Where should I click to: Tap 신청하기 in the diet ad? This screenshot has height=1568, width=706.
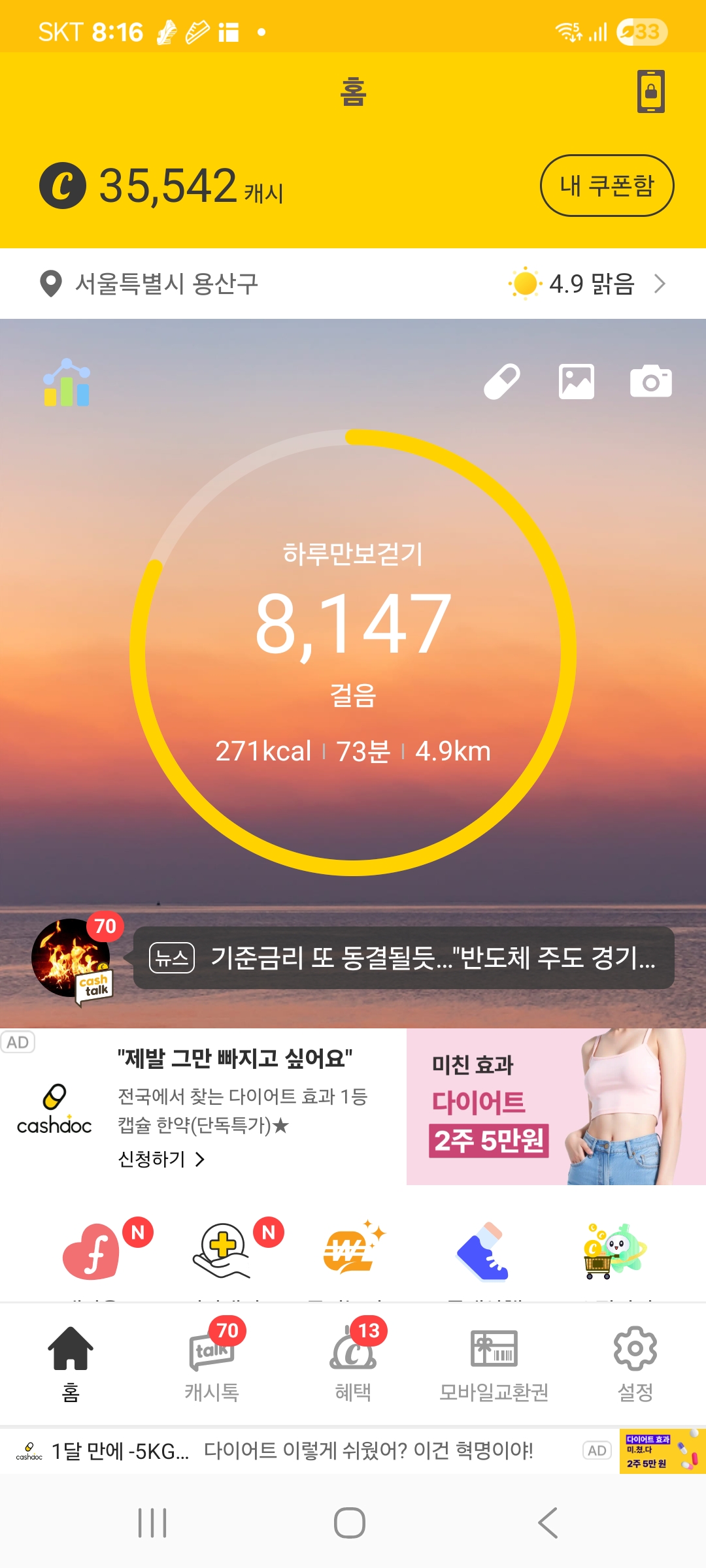point(161,1159)
